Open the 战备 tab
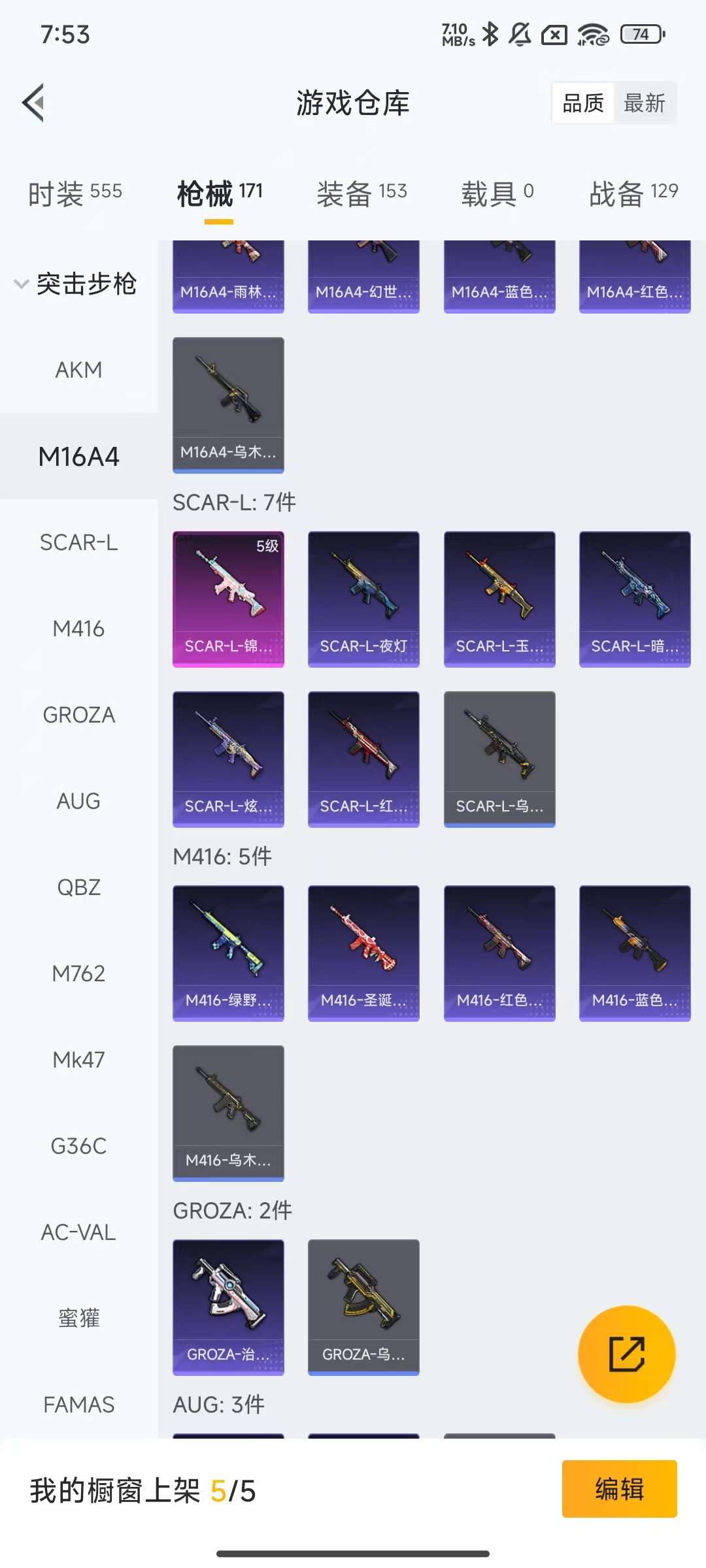The width and height of the screenshot is (706, 1568). pos(633,193)
